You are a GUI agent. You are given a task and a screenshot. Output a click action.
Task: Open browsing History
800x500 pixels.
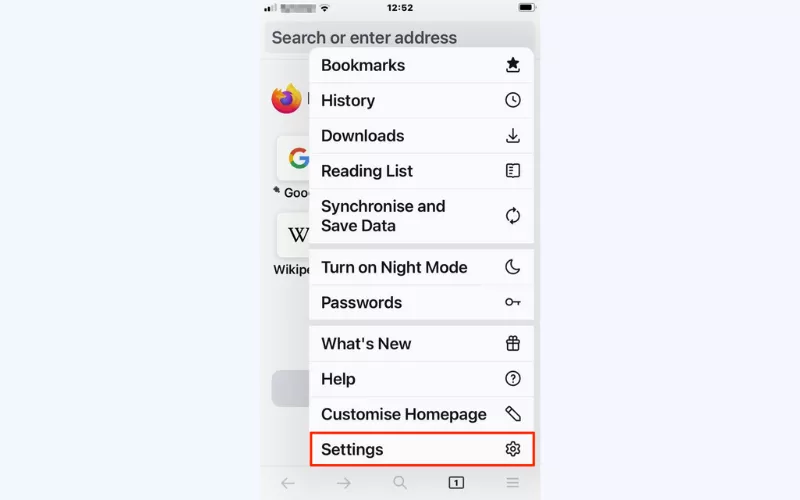coord(420,100)
